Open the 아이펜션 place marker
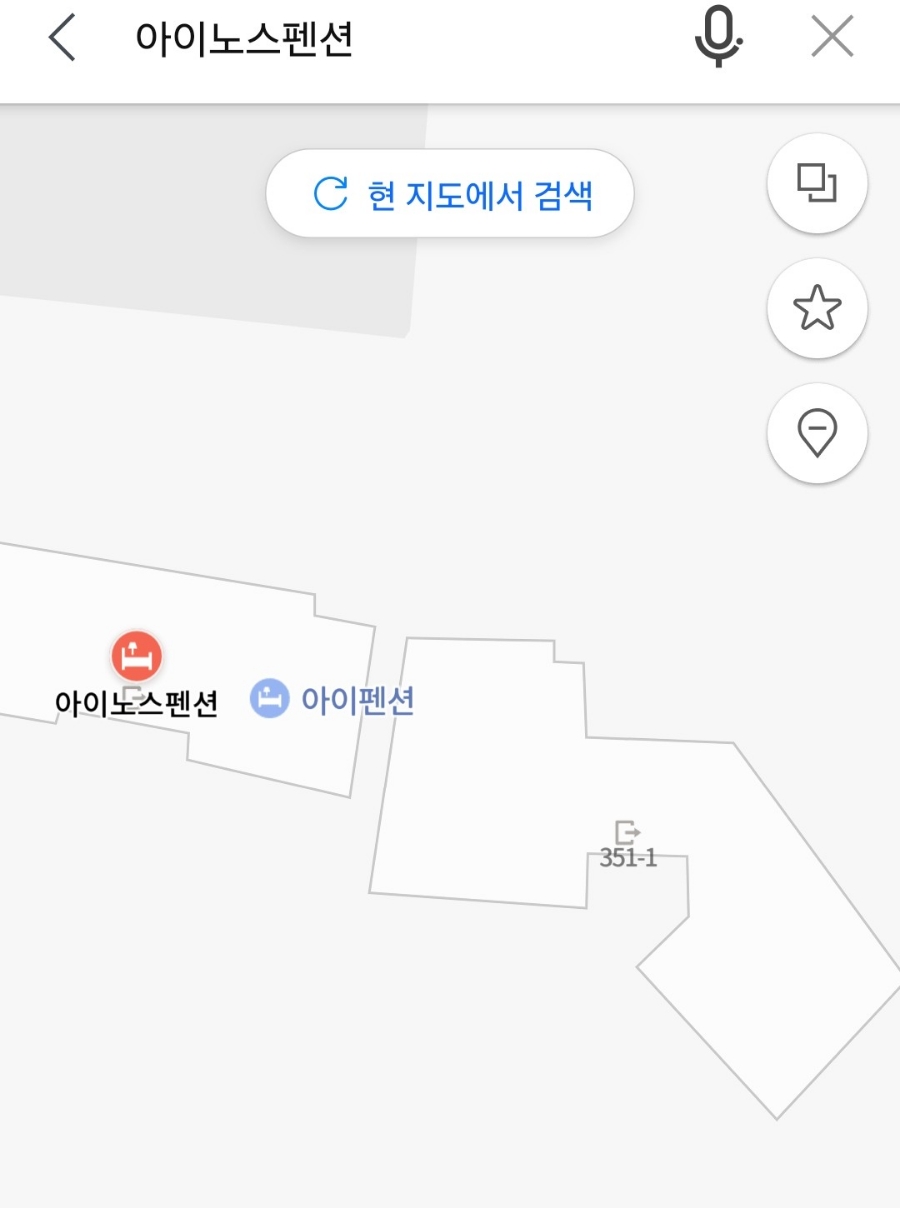The image size is (900, 1208). click(x=269, y=698)
